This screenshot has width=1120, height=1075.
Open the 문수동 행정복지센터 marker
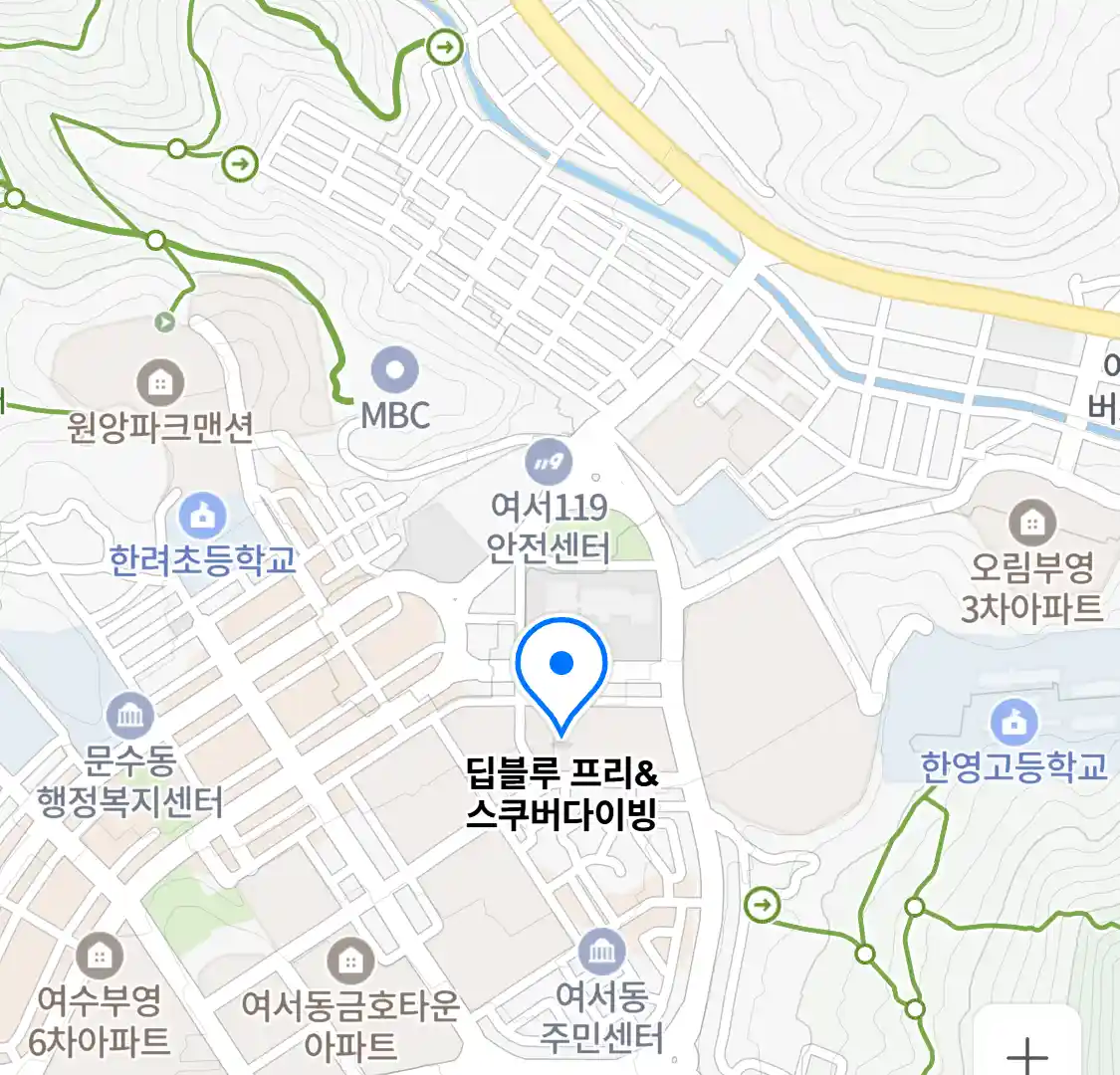[130, 717]
